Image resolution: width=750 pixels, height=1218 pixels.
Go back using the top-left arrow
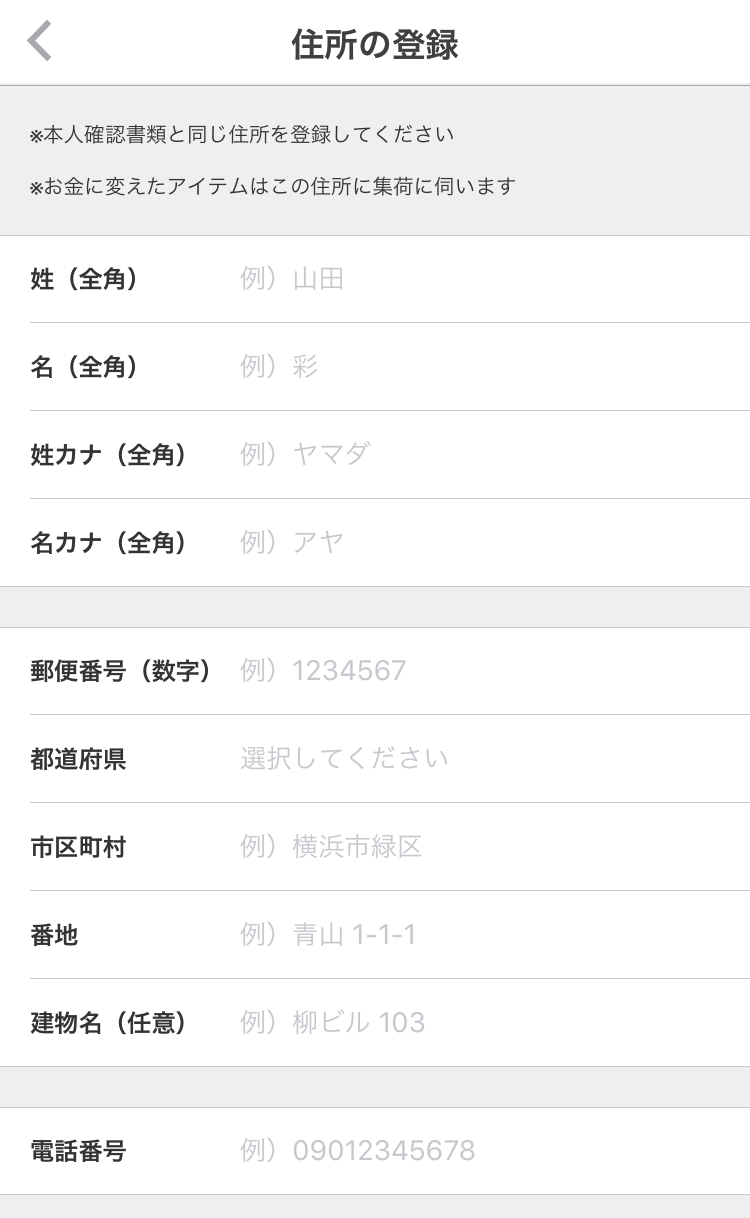point(40,42)
